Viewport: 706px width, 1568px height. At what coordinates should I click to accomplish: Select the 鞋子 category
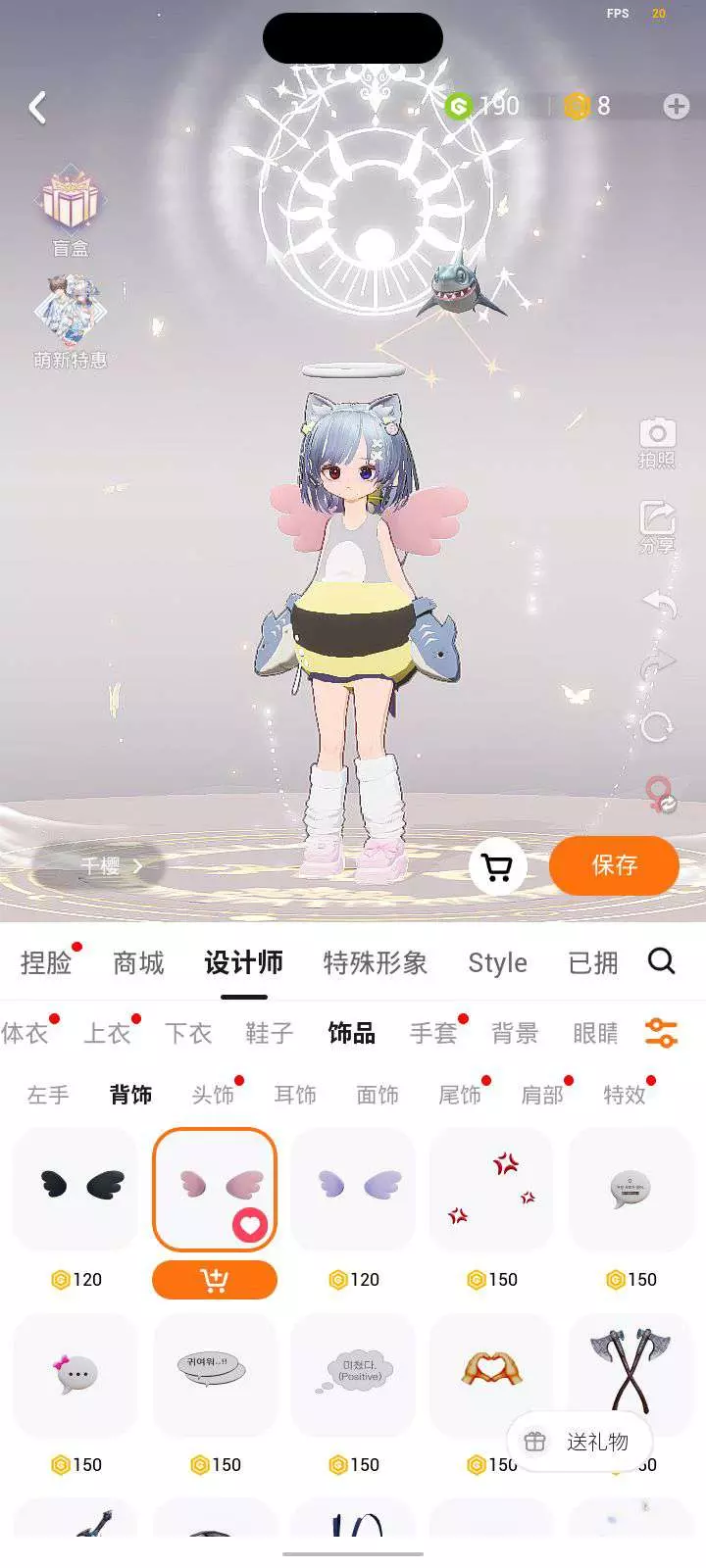269,1033
